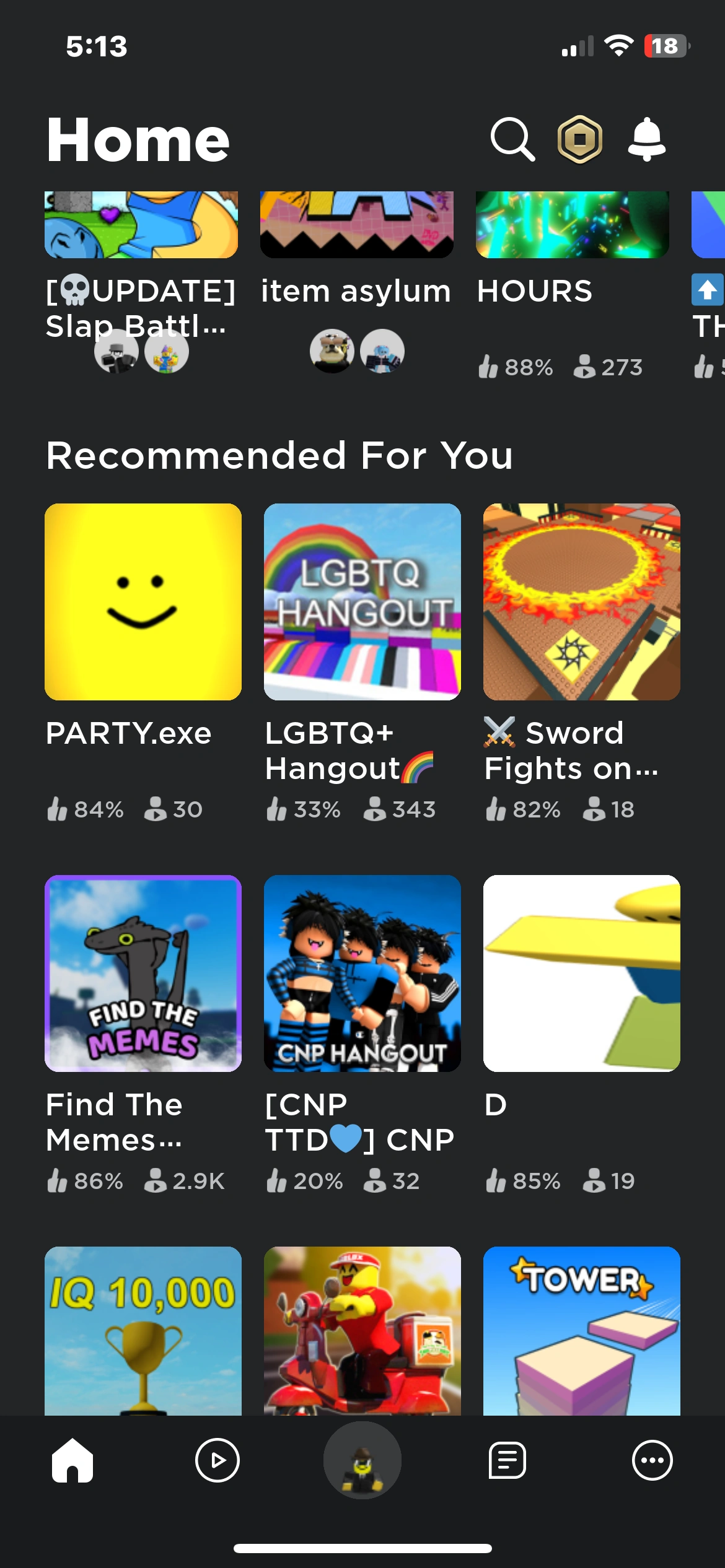725x1568 pixels.
Task: Tap a friend avatar under item asylum
Action: (333, 351)
